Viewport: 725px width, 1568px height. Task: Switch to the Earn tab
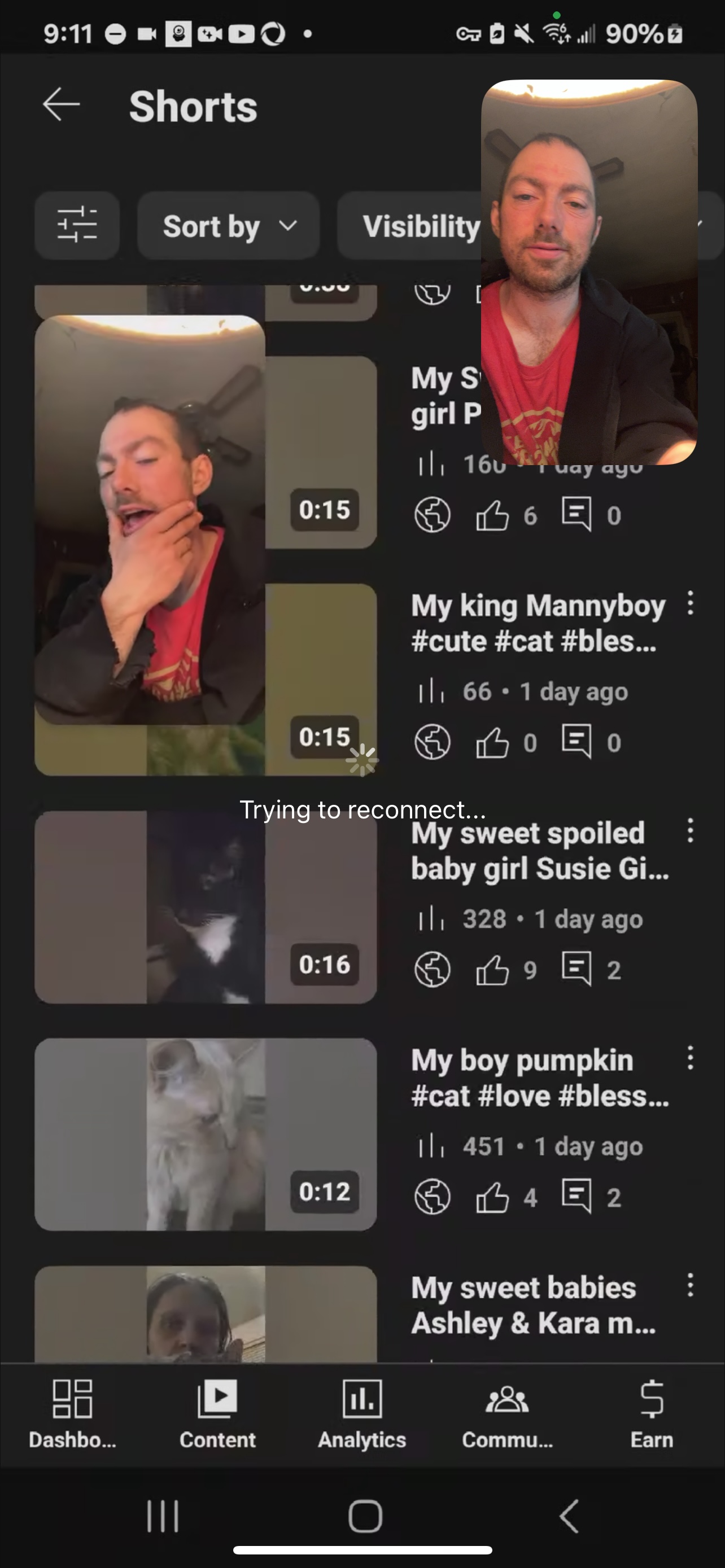(652, 1414)
